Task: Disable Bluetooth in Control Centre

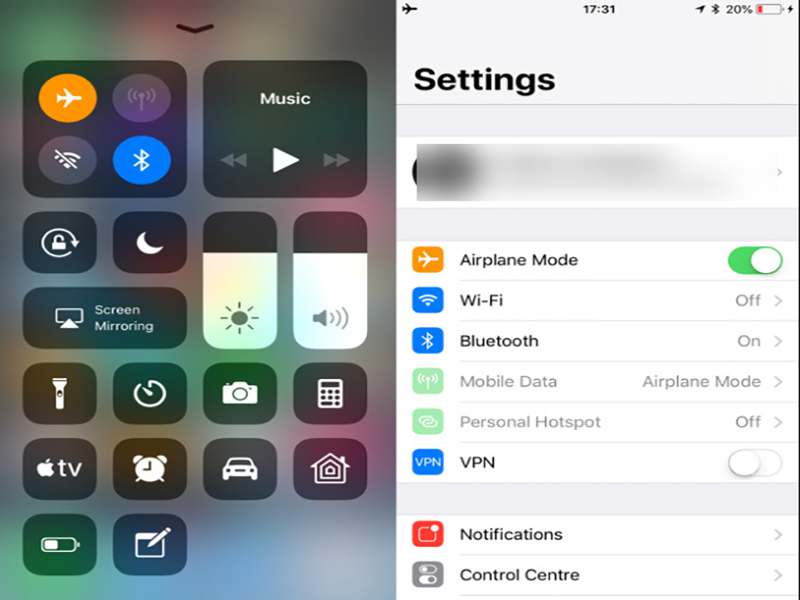Action: (x=141, y=160)
